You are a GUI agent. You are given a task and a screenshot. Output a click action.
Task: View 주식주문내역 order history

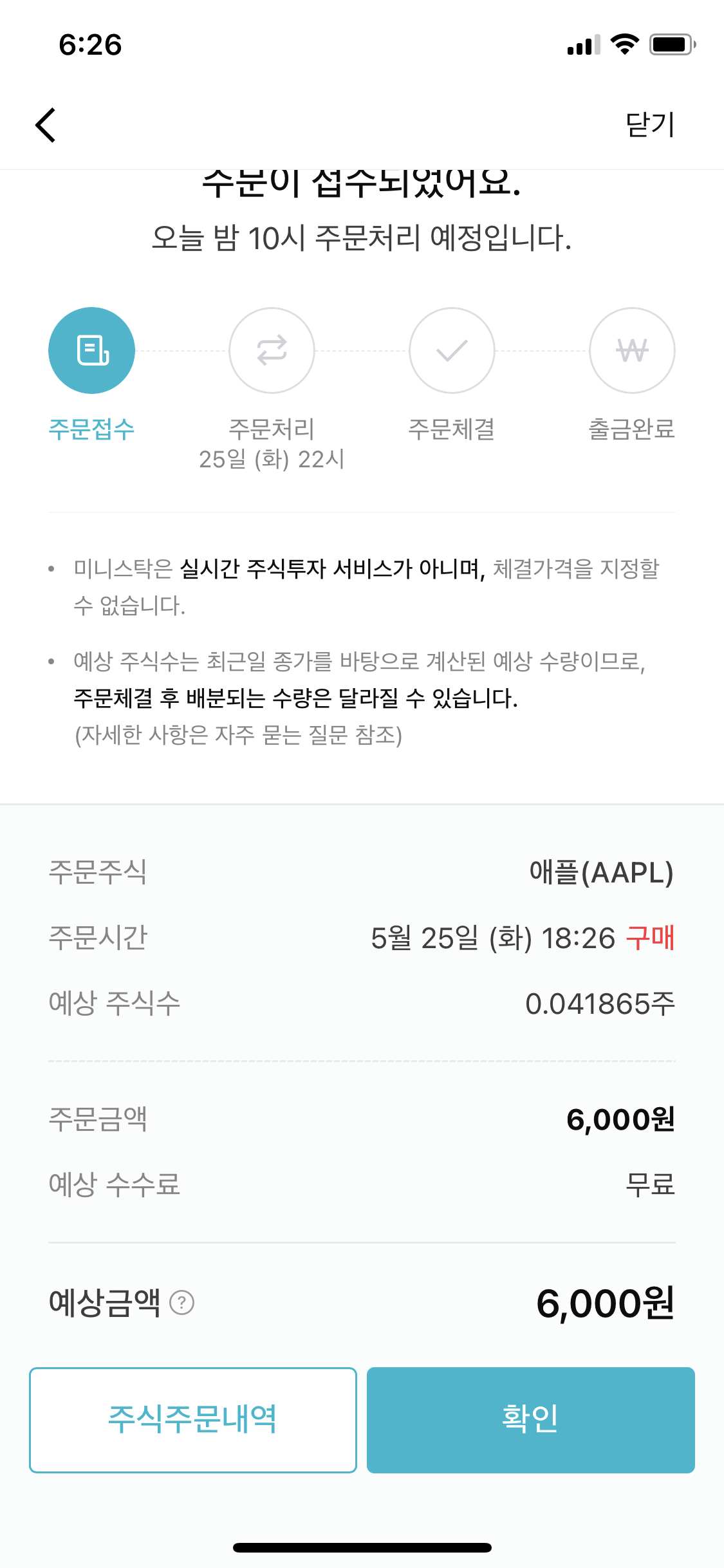pyautogui.click(x=193, y=1419)
